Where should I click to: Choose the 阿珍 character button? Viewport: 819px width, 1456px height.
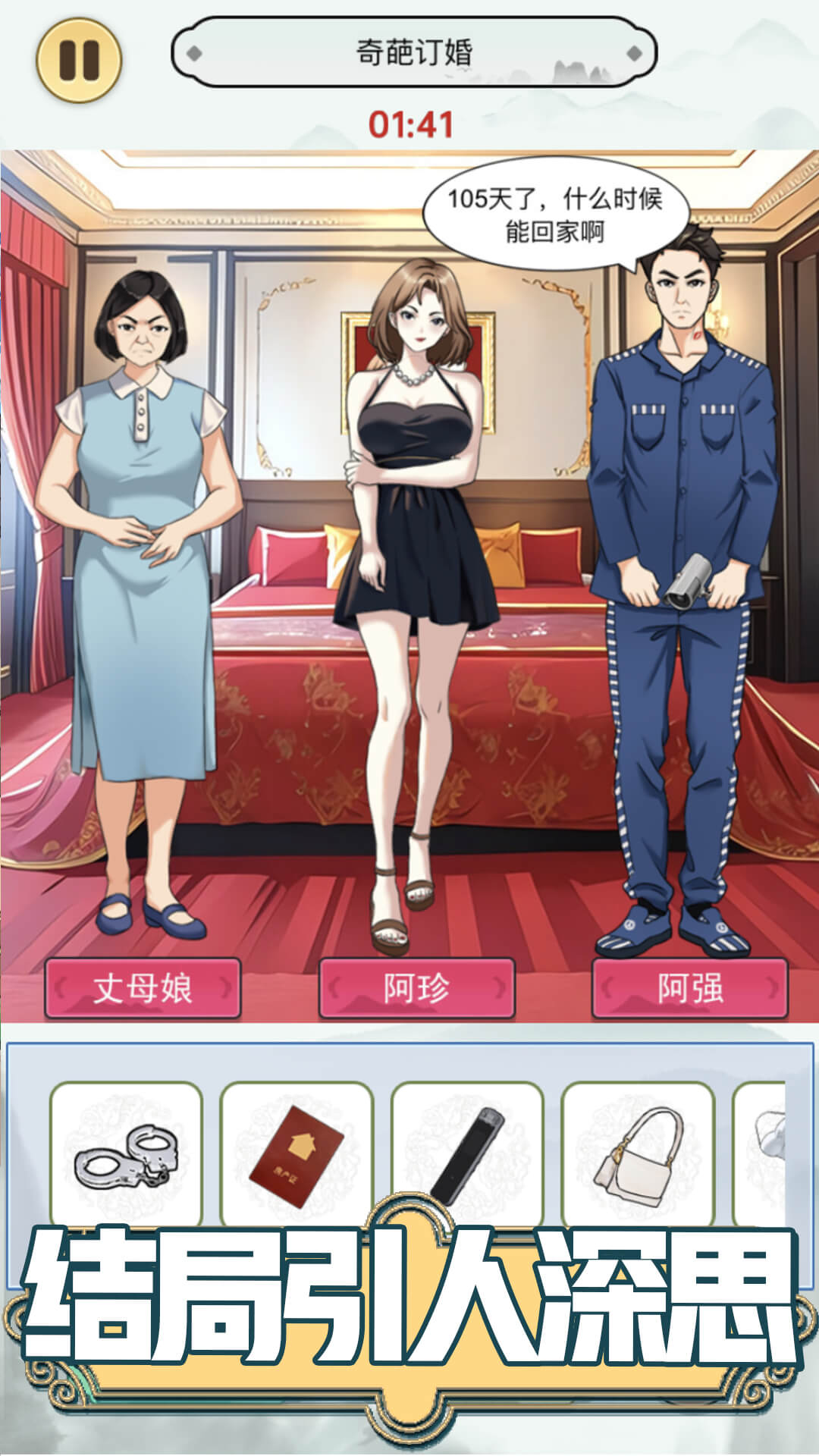(x=416, y=988)
